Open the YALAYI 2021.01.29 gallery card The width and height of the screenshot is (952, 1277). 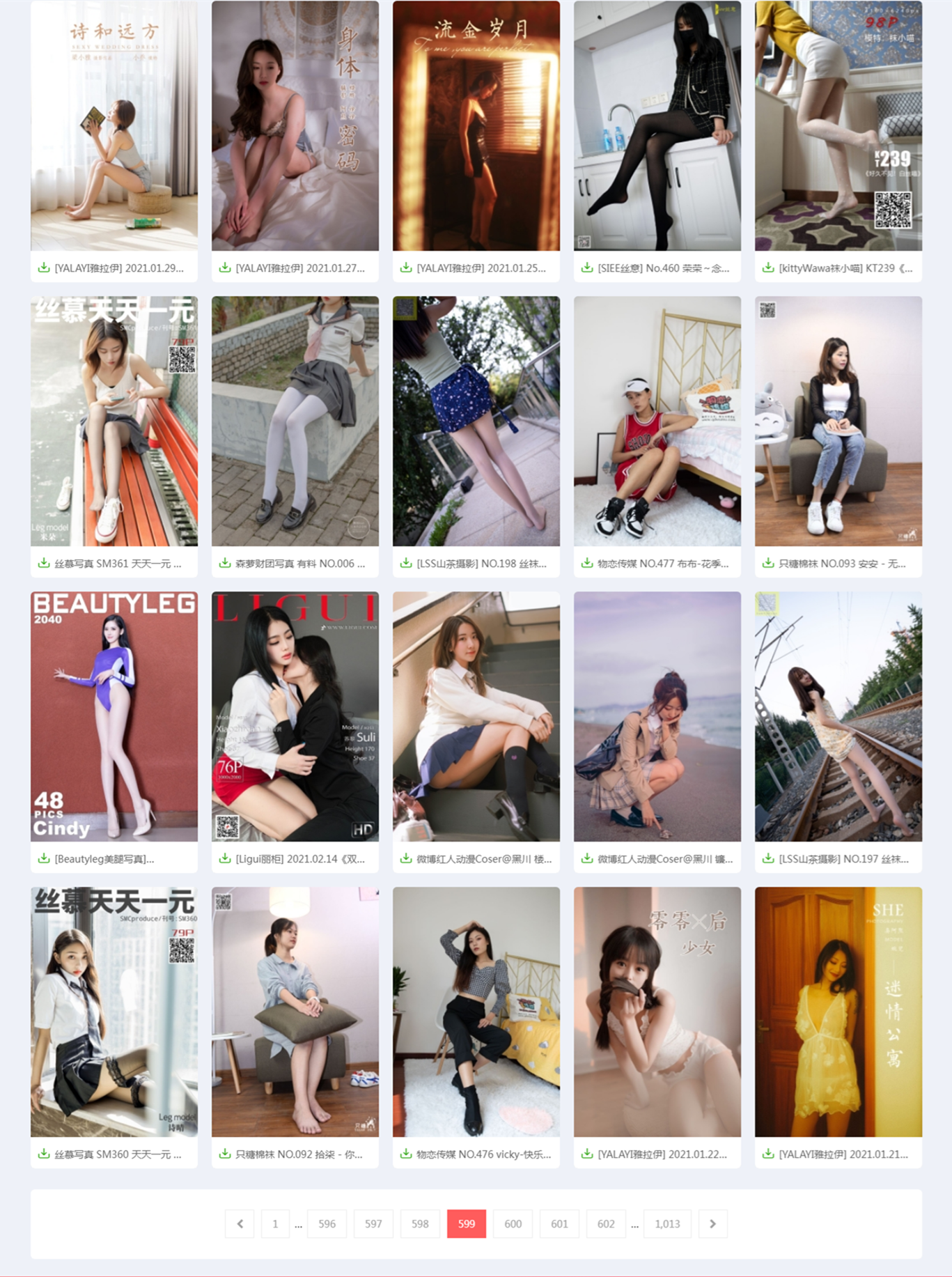pos(114,125)
